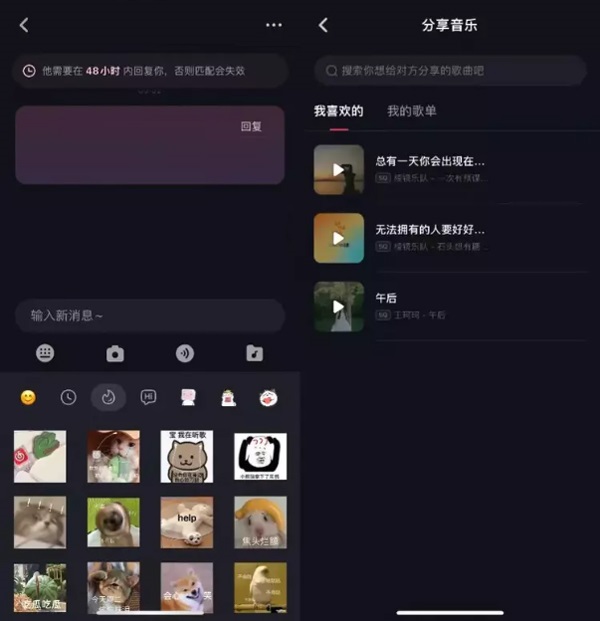Focus the 输入新消息 message field

point(150,315)
